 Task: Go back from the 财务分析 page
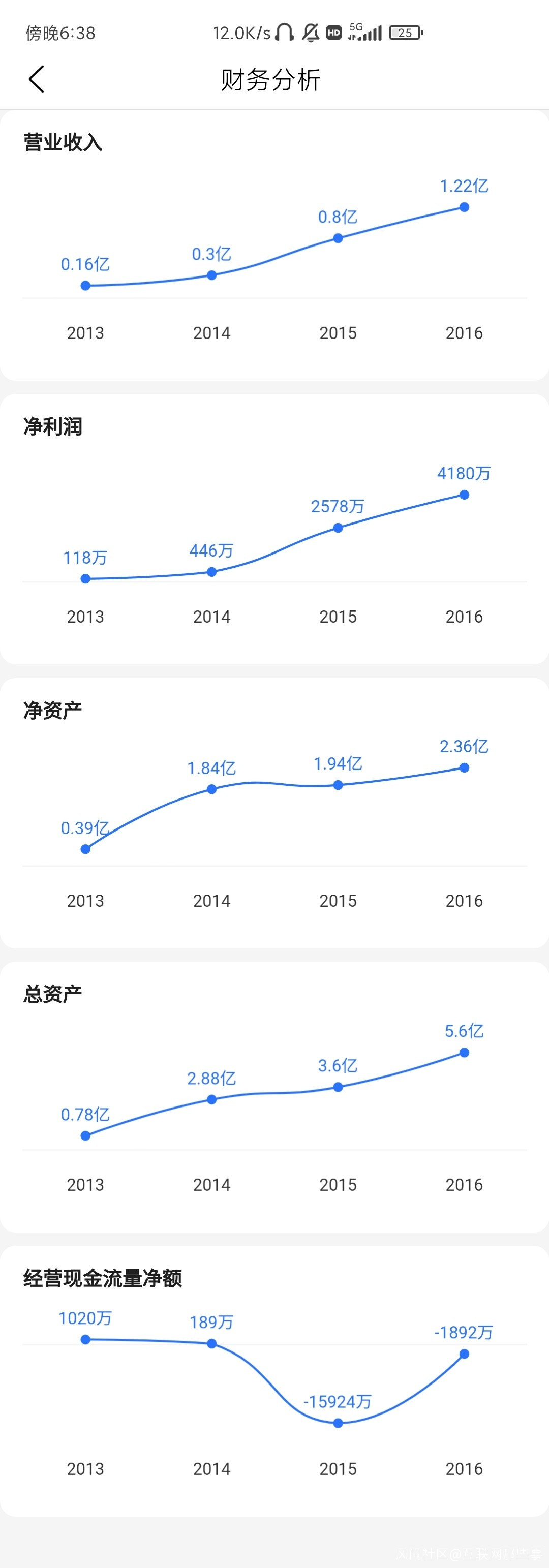point(37,79)
